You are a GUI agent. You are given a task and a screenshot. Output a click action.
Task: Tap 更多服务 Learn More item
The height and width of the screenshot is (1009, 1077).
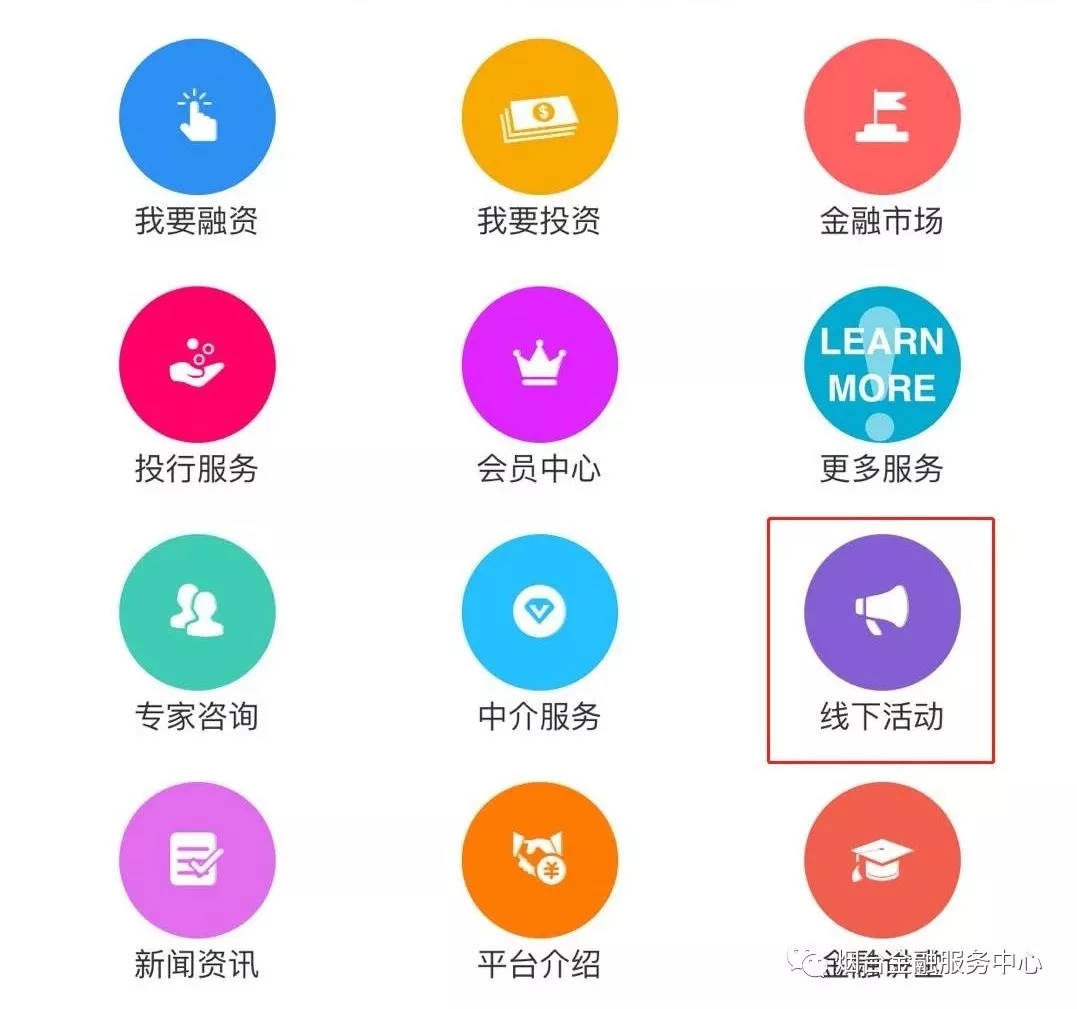(882, 365)
